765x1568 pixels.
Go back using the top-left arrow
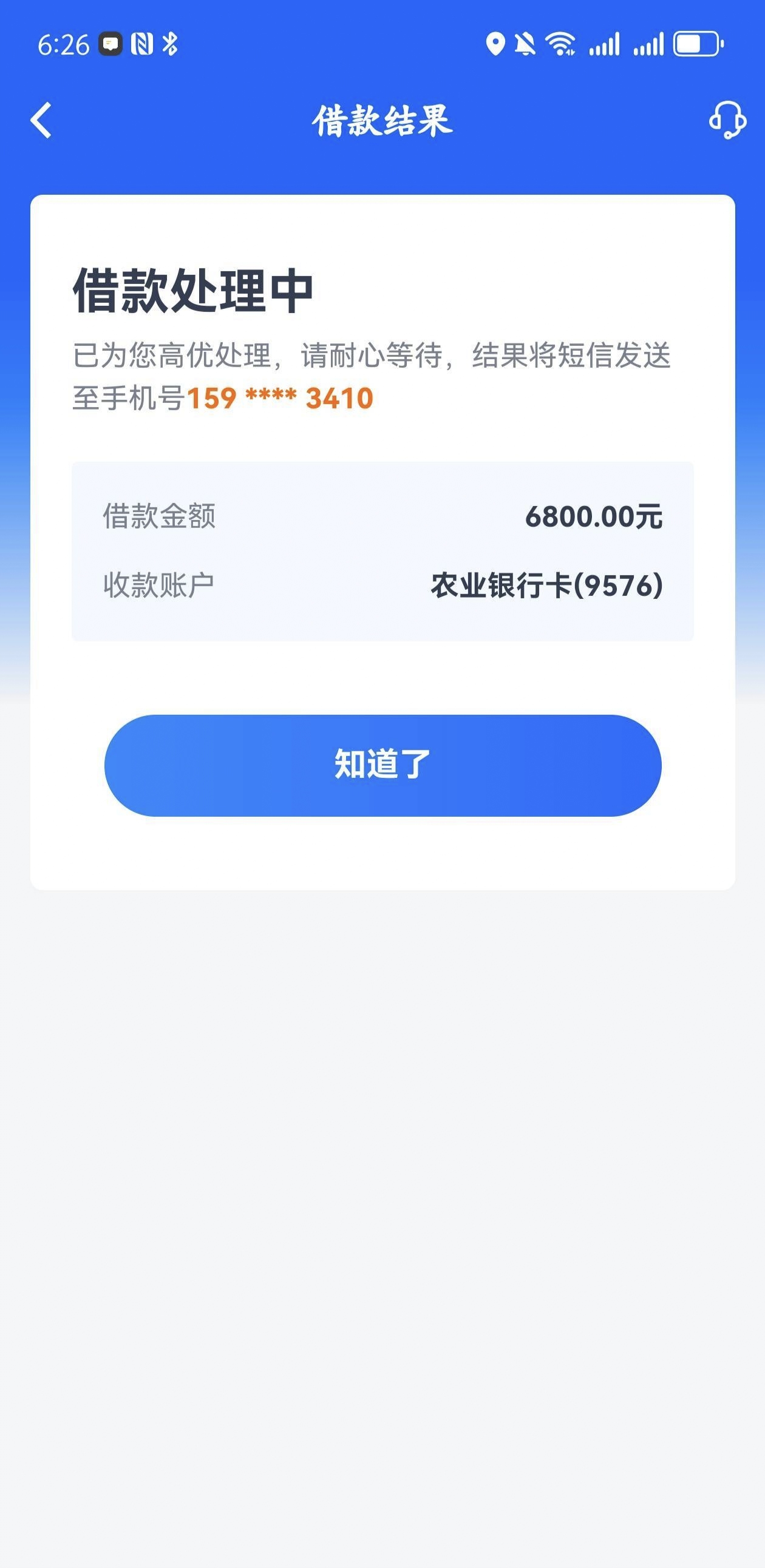point(41,120)
